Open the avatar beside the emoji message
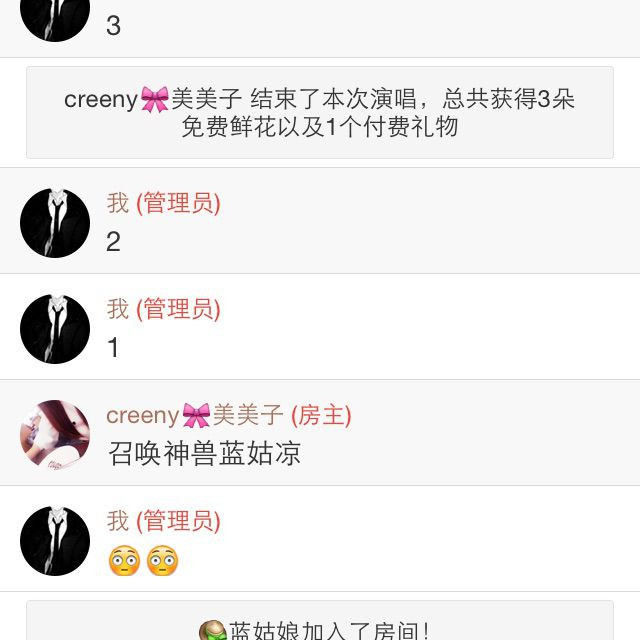The image size is (640, 640). coord(55,541)
